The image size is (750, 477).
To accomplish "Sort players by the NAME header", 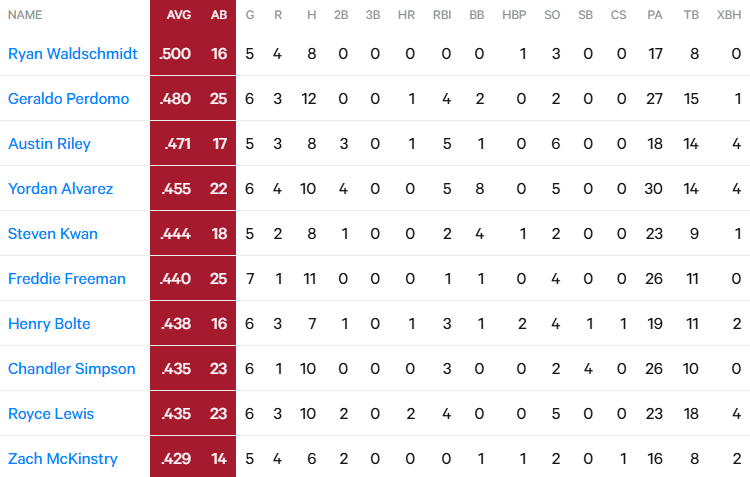I will click(x=25, y=15).
